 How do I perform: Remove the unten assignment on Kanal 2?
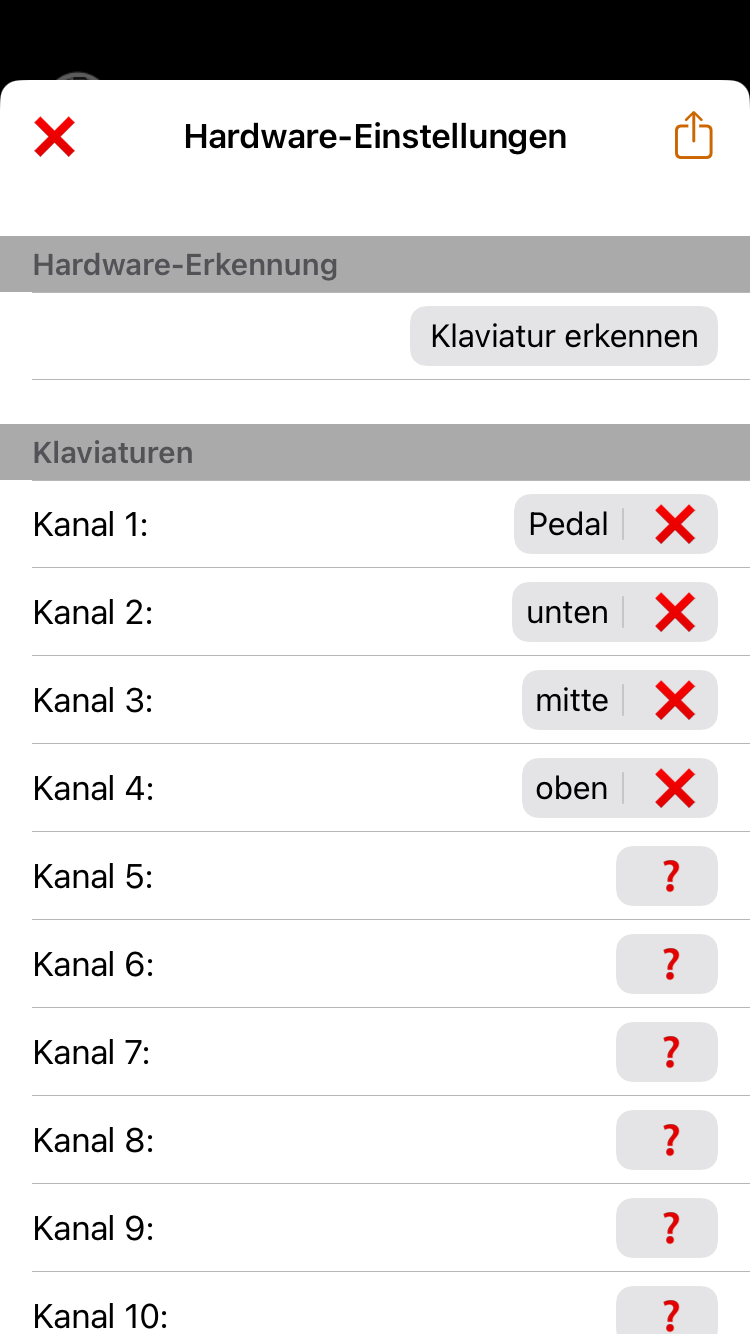675,612
